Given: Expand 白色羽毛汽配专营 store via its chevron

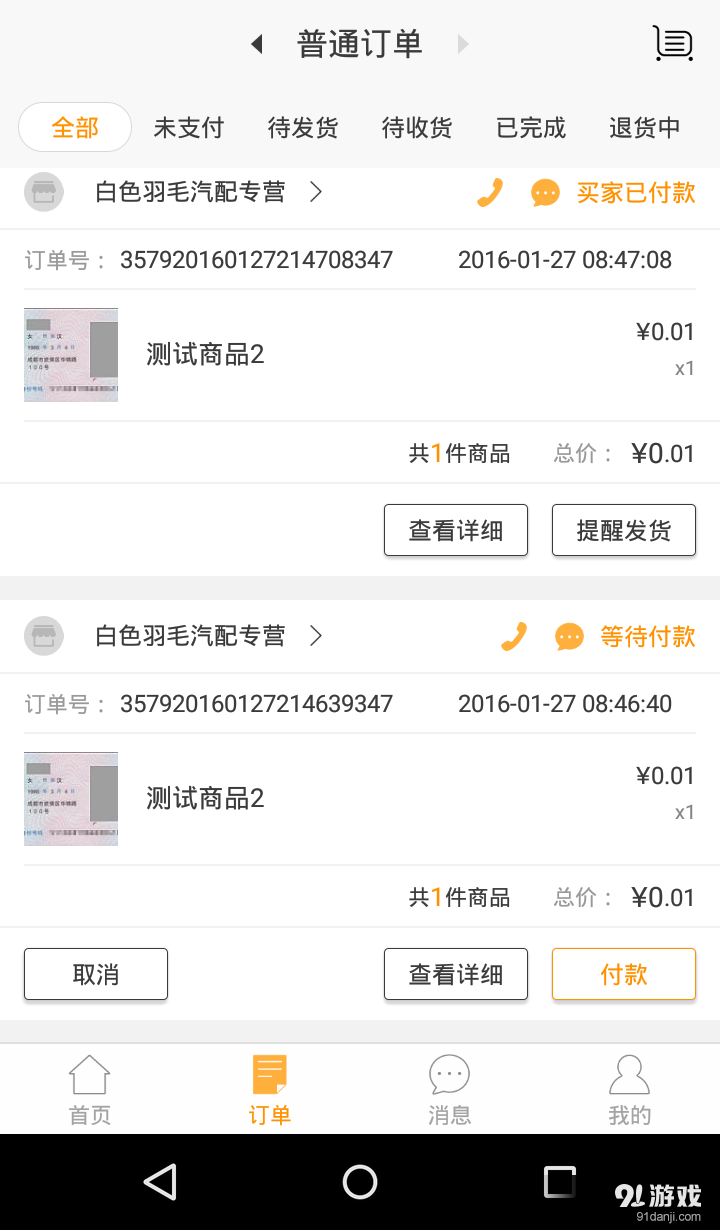Looking at the screenshot, I should click(x=317, y=192).
